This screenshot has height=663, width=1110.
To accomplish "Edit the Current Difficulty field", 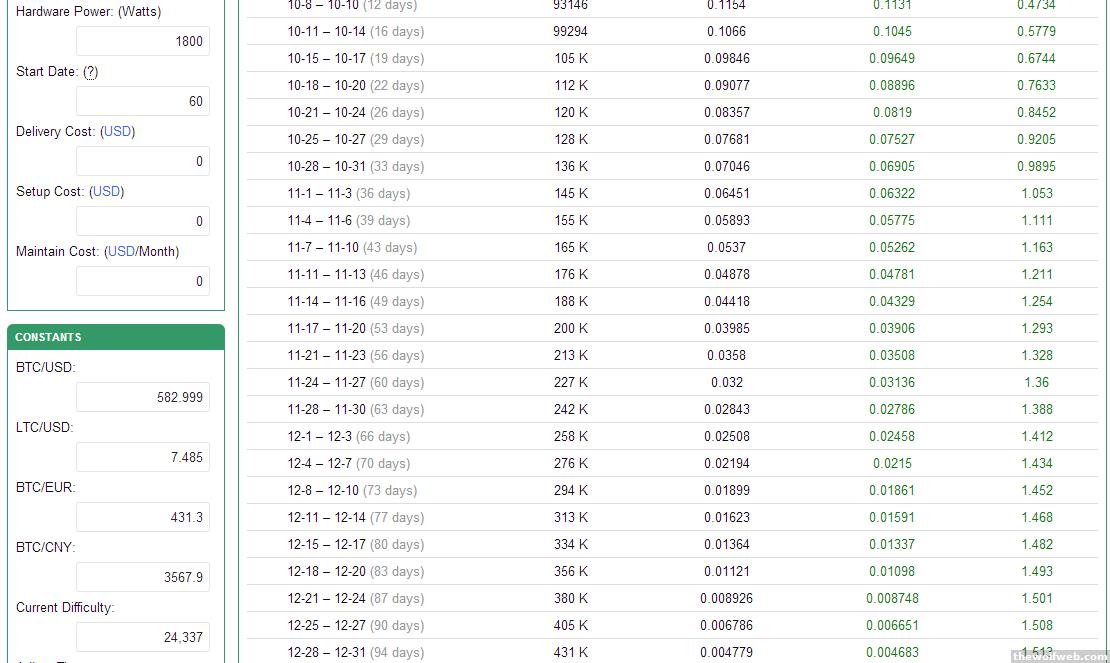I will click(x=143, y=637).
